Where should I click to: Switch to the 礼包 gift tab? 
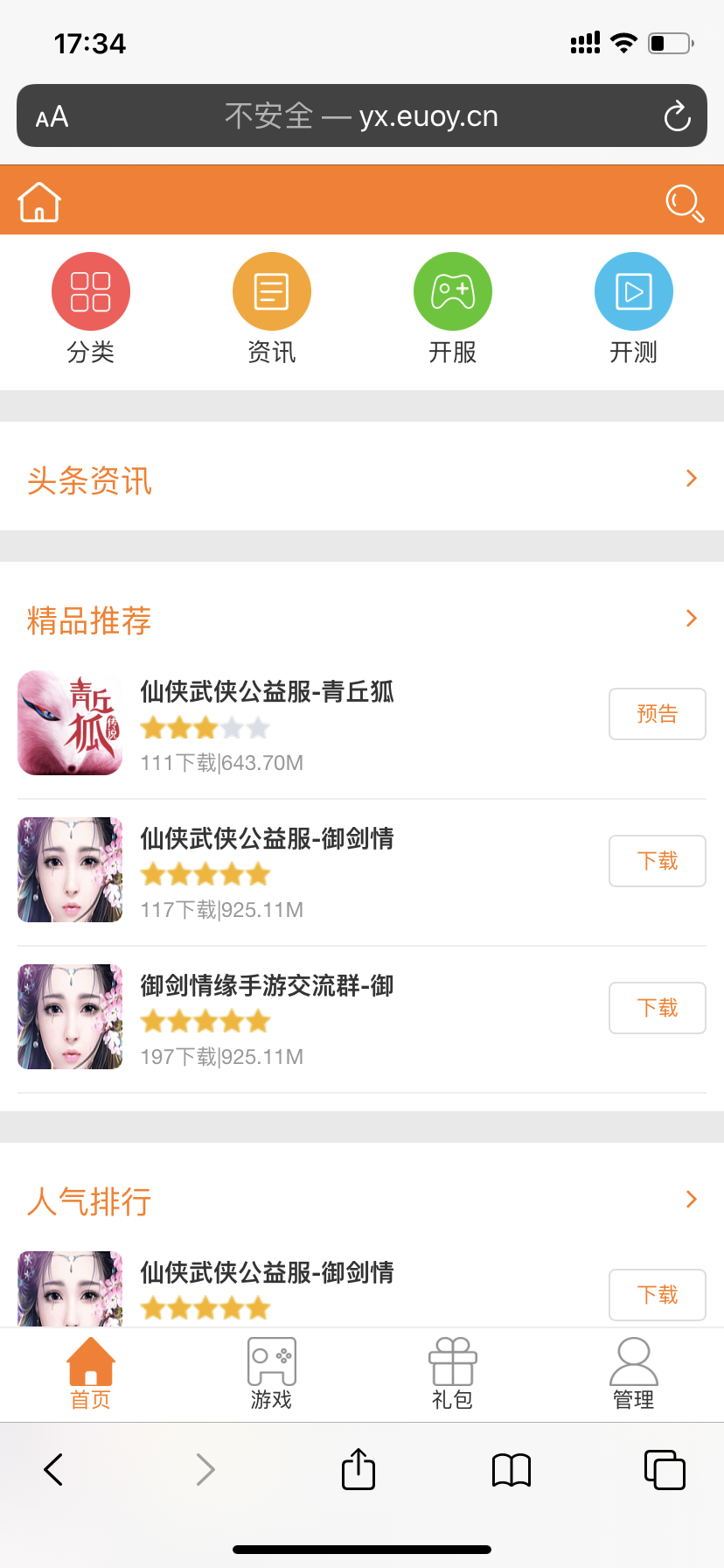pos(453,1374)
